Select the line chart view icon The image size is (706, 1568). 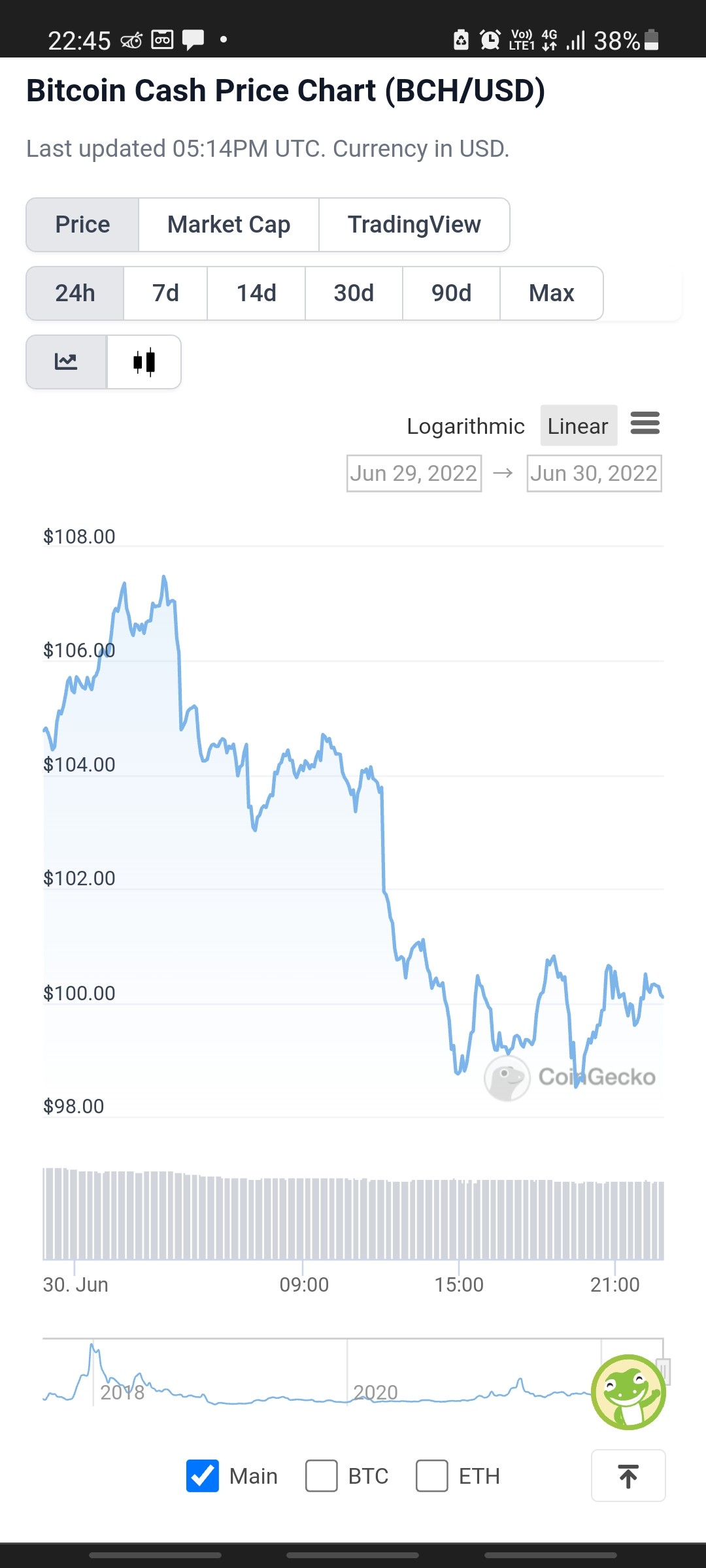click(66, 362)
